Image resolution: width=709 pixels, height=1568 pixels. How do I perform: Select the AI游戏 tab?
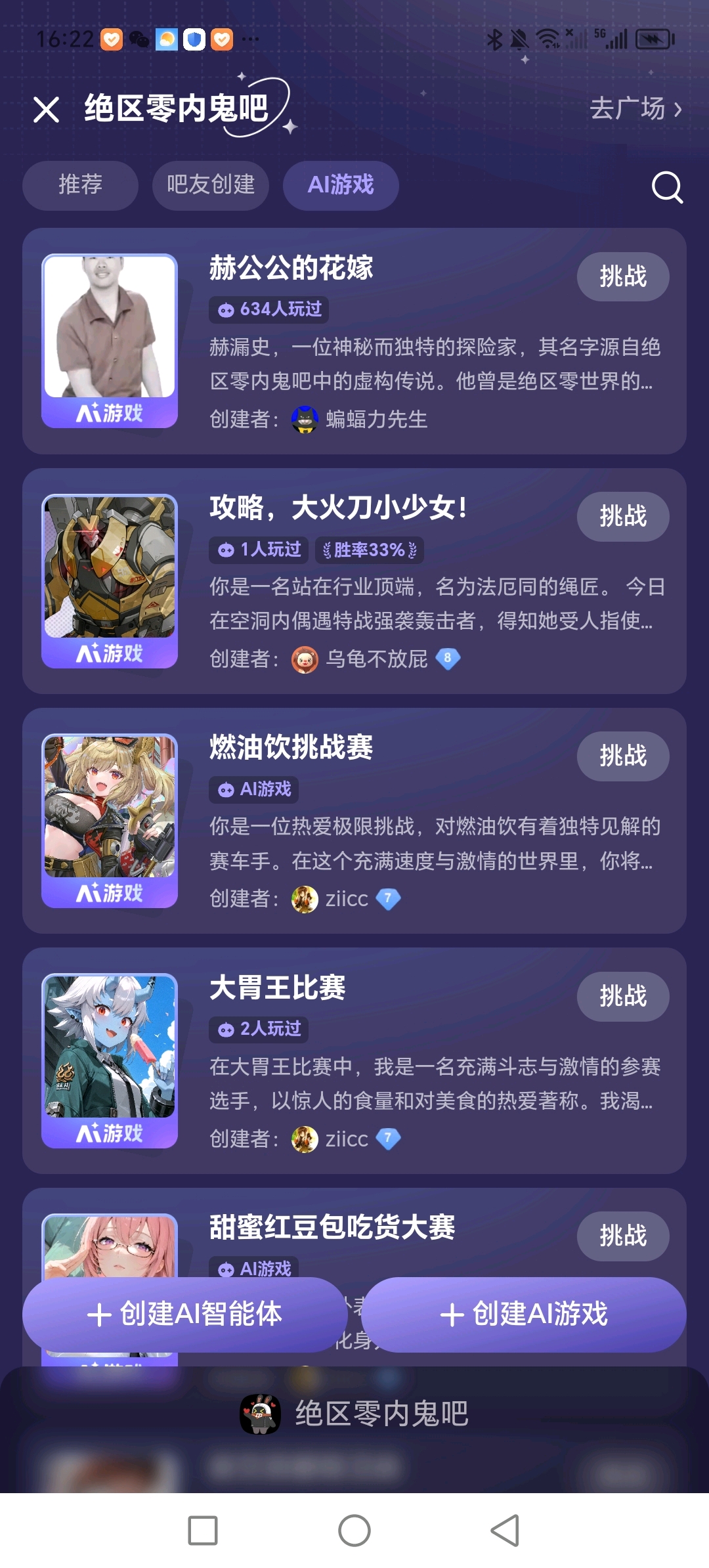coord(340,185)
